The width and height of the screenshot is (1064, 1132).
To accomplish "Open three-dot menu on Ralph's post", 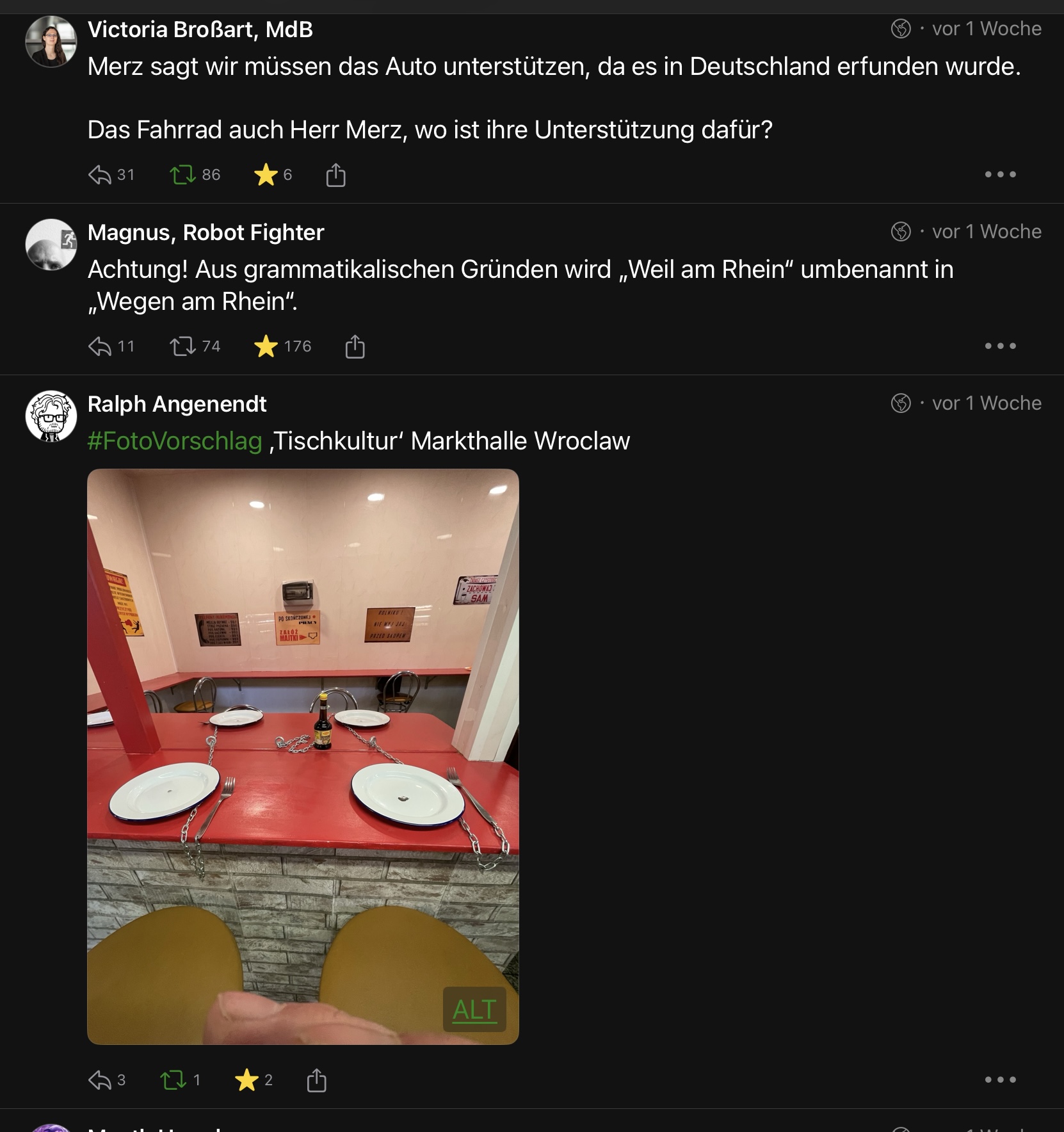I will 1000,1079.
